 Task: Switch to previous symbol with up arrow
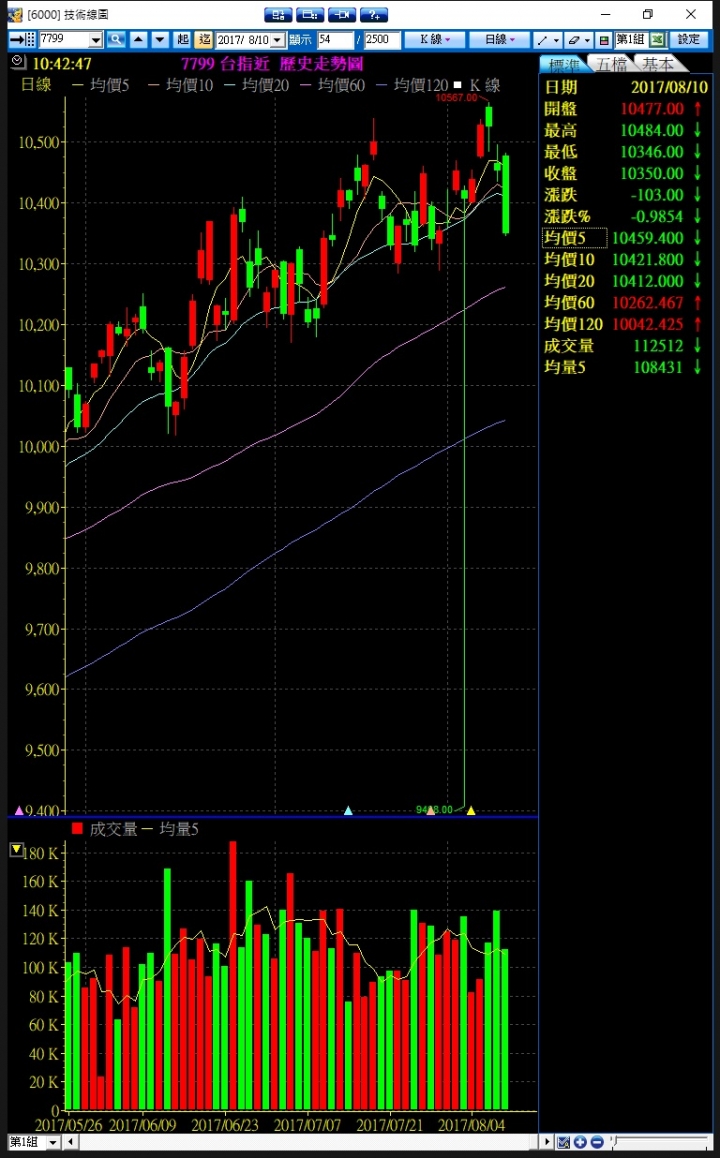point(139,39)
